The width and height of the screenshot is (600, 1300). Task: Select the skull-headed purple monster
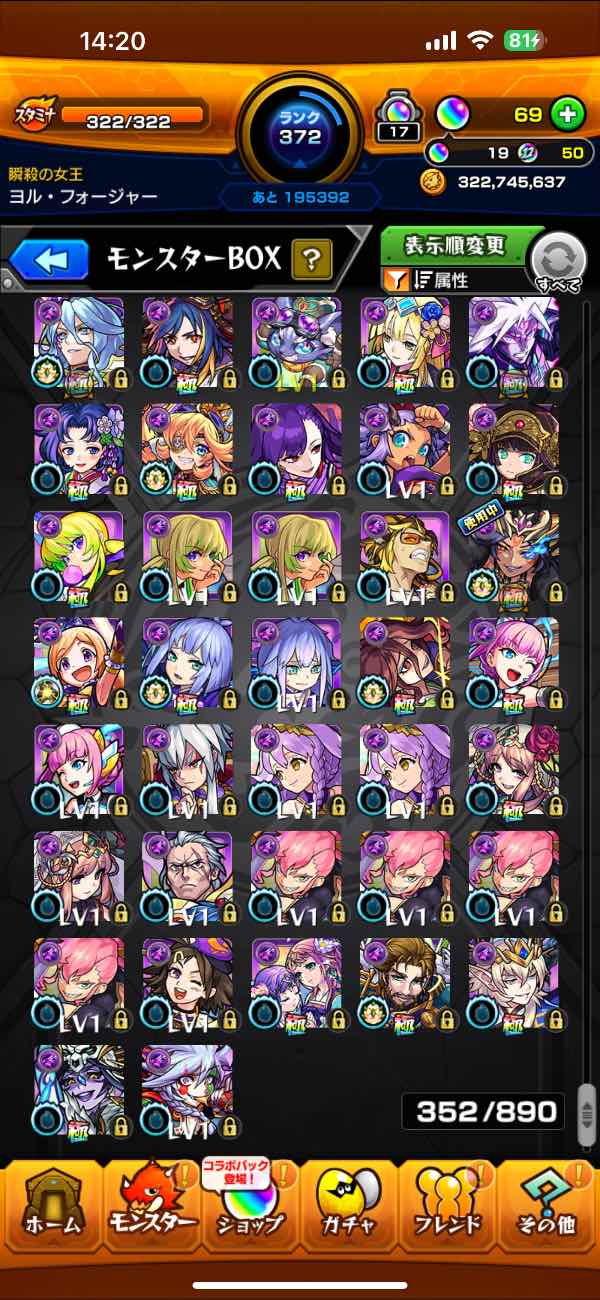point(79,1089)
